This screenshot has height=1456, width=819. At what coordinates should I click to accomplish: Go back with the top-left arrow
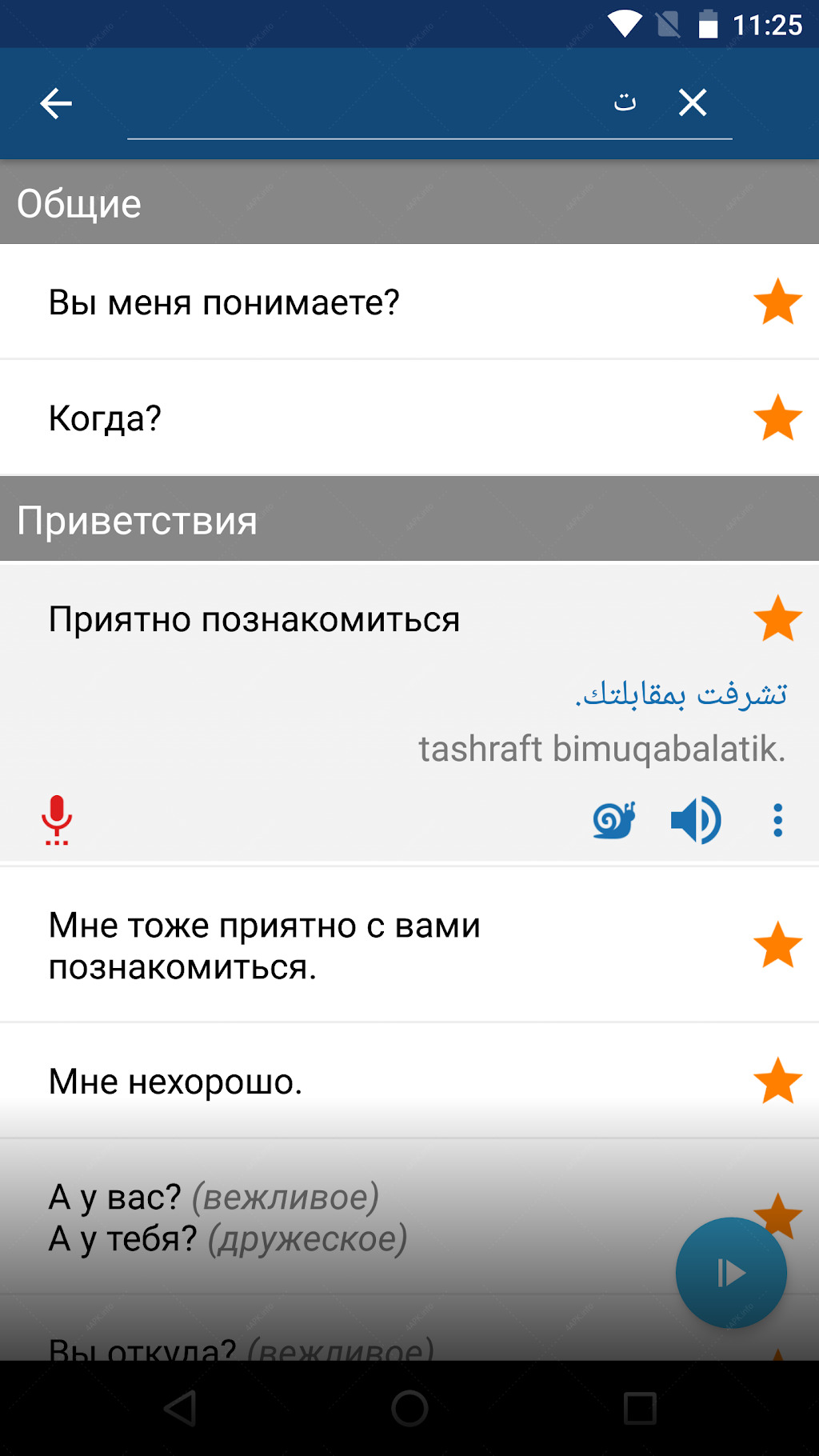(56, 103)
